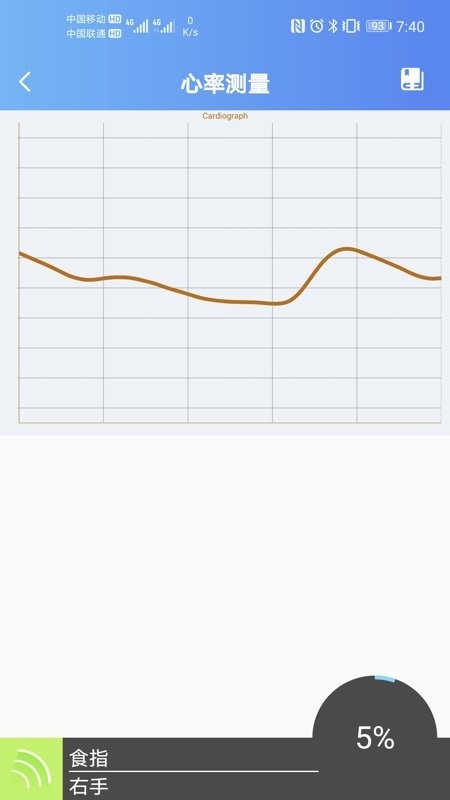
Task: Go back from heart rate measurement
Action: 25,82
